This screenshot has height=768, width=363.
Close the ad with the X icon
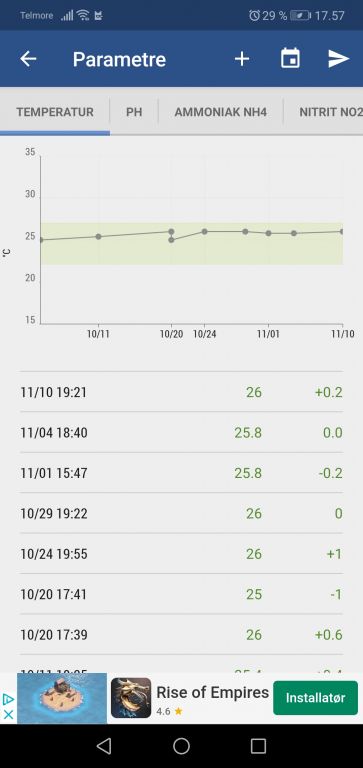point(8,715)
